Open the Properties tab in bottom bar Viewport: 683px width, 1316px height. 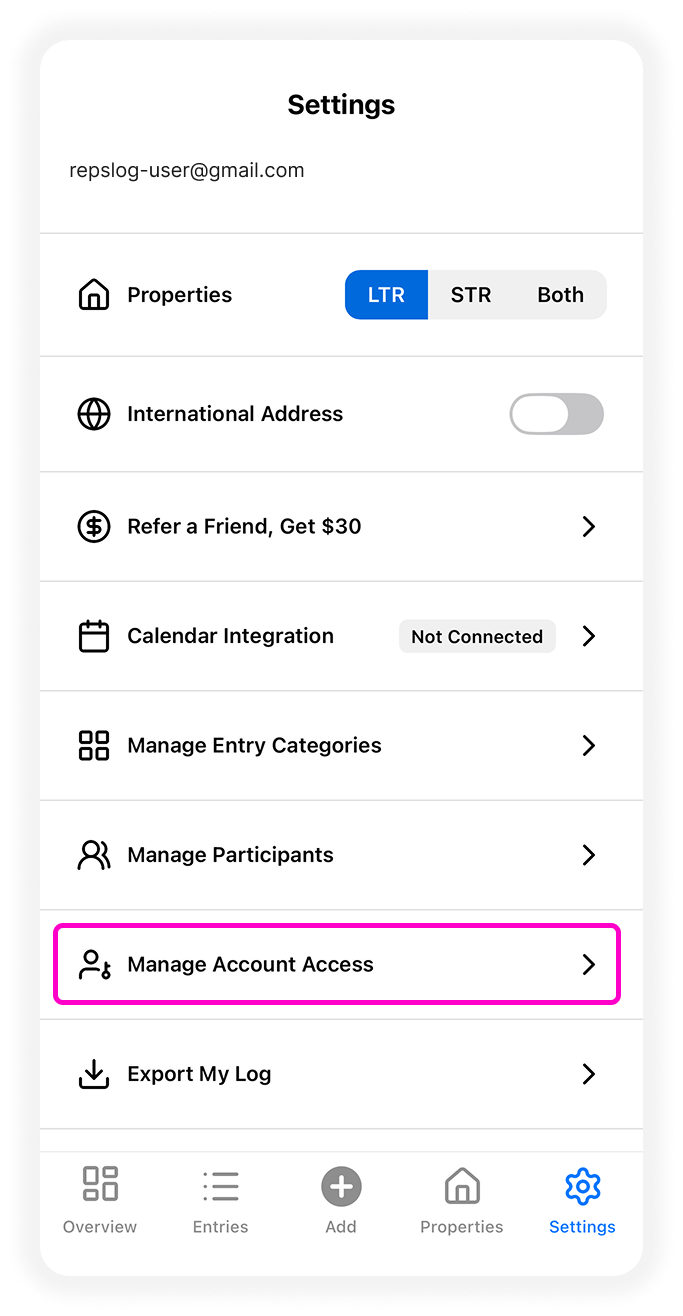point(461,1200)
